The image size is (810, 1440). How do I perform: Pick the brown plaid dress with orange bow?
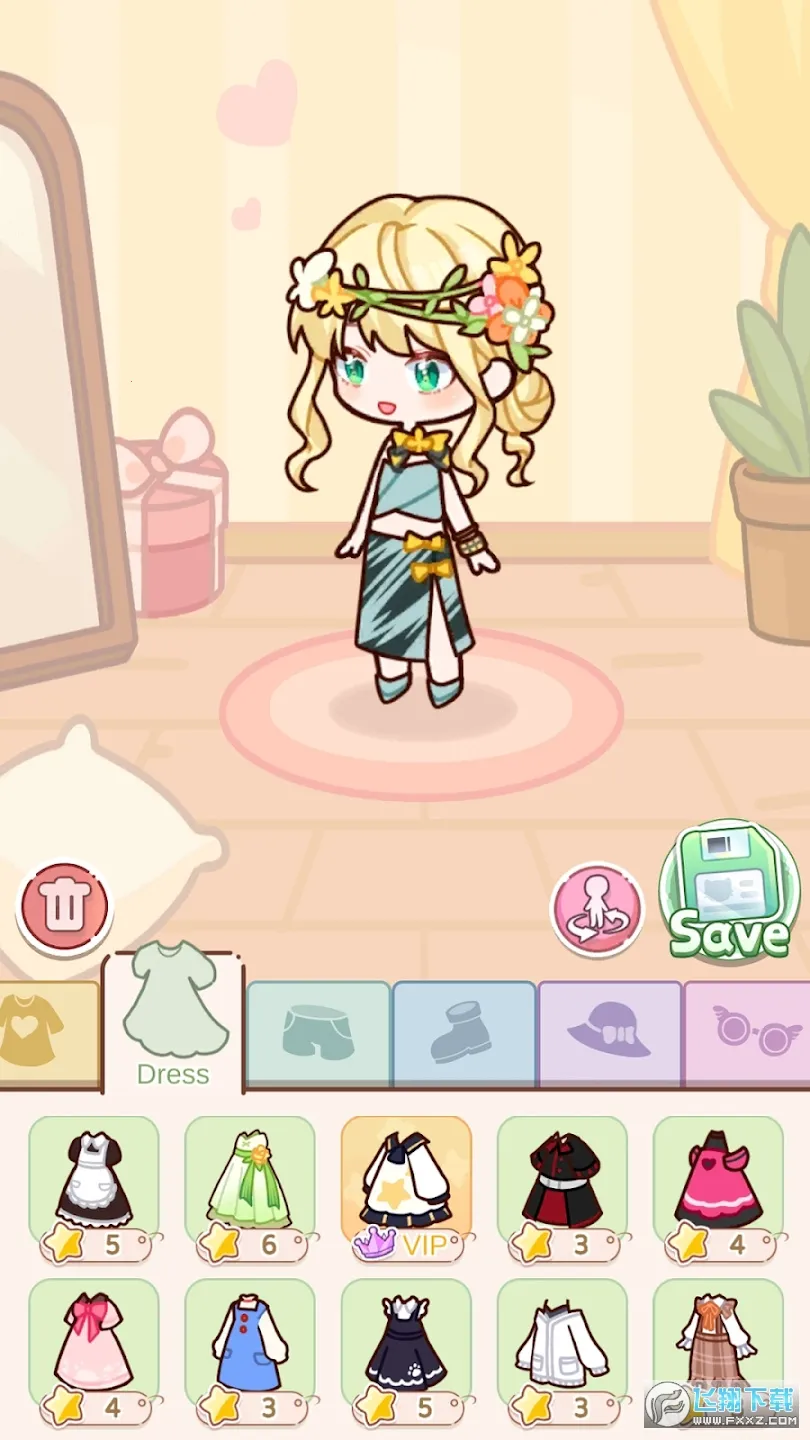click(718, 1342)
